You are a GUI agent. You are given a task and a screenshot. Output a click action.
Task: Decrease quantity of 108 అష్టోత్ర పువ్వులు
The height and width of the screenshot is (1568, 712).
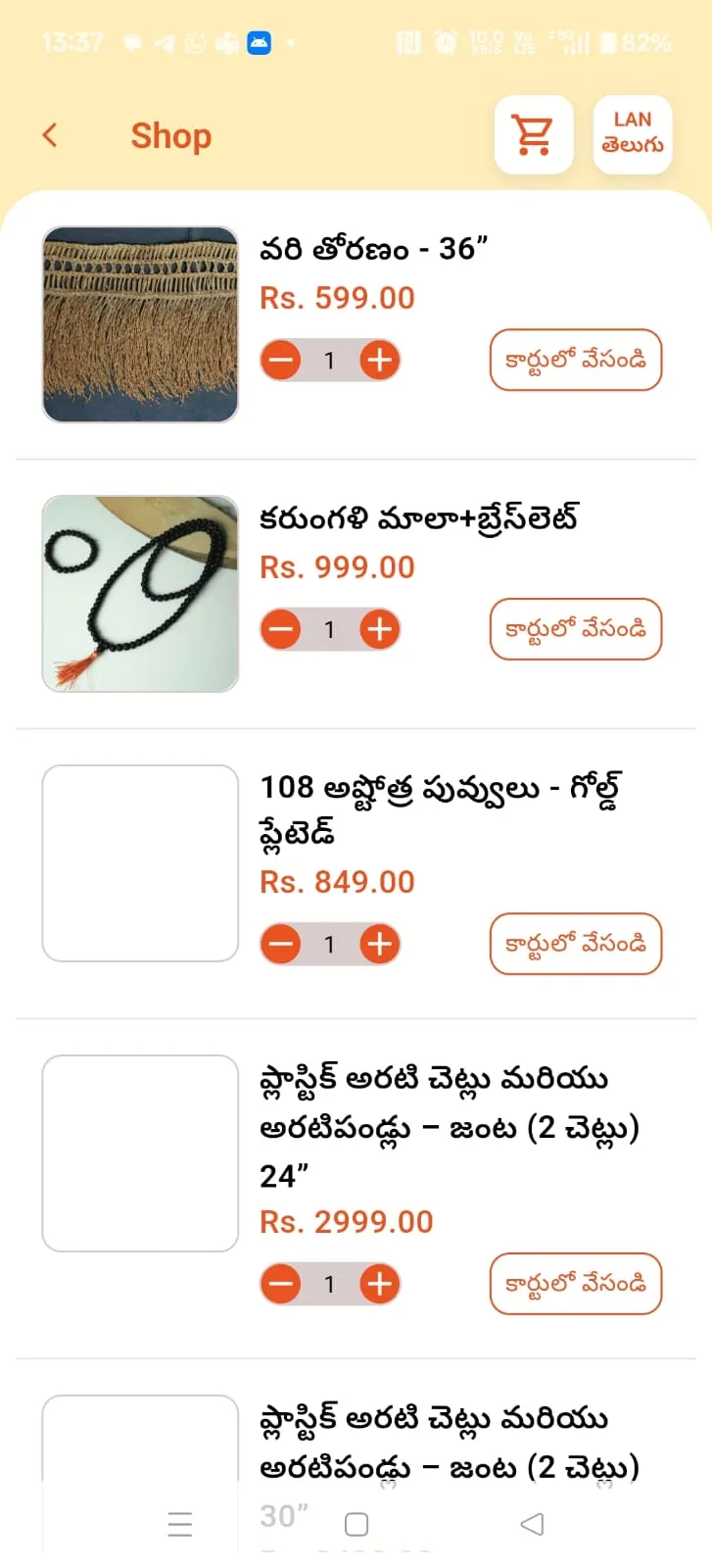point(281,945)
